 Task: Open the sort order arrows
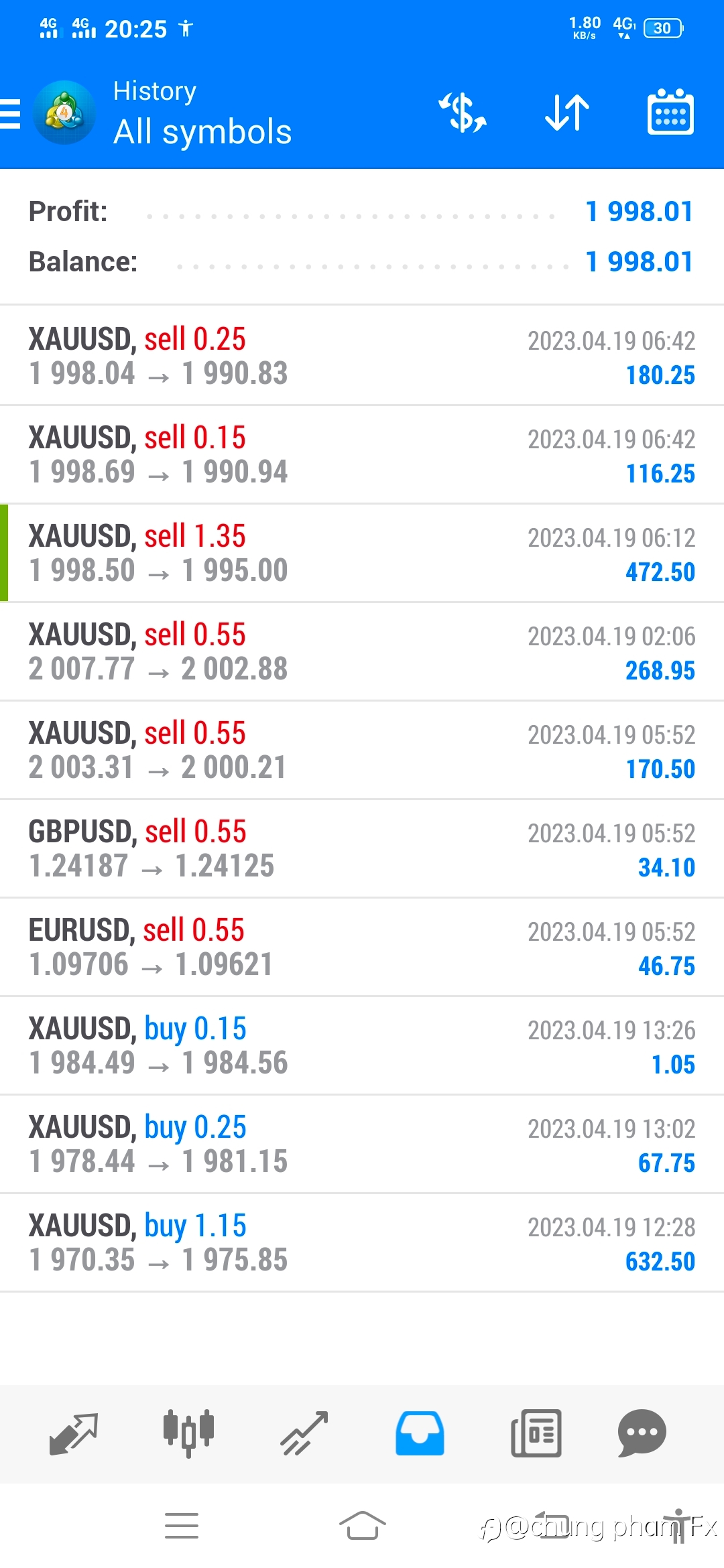(567, 113)
